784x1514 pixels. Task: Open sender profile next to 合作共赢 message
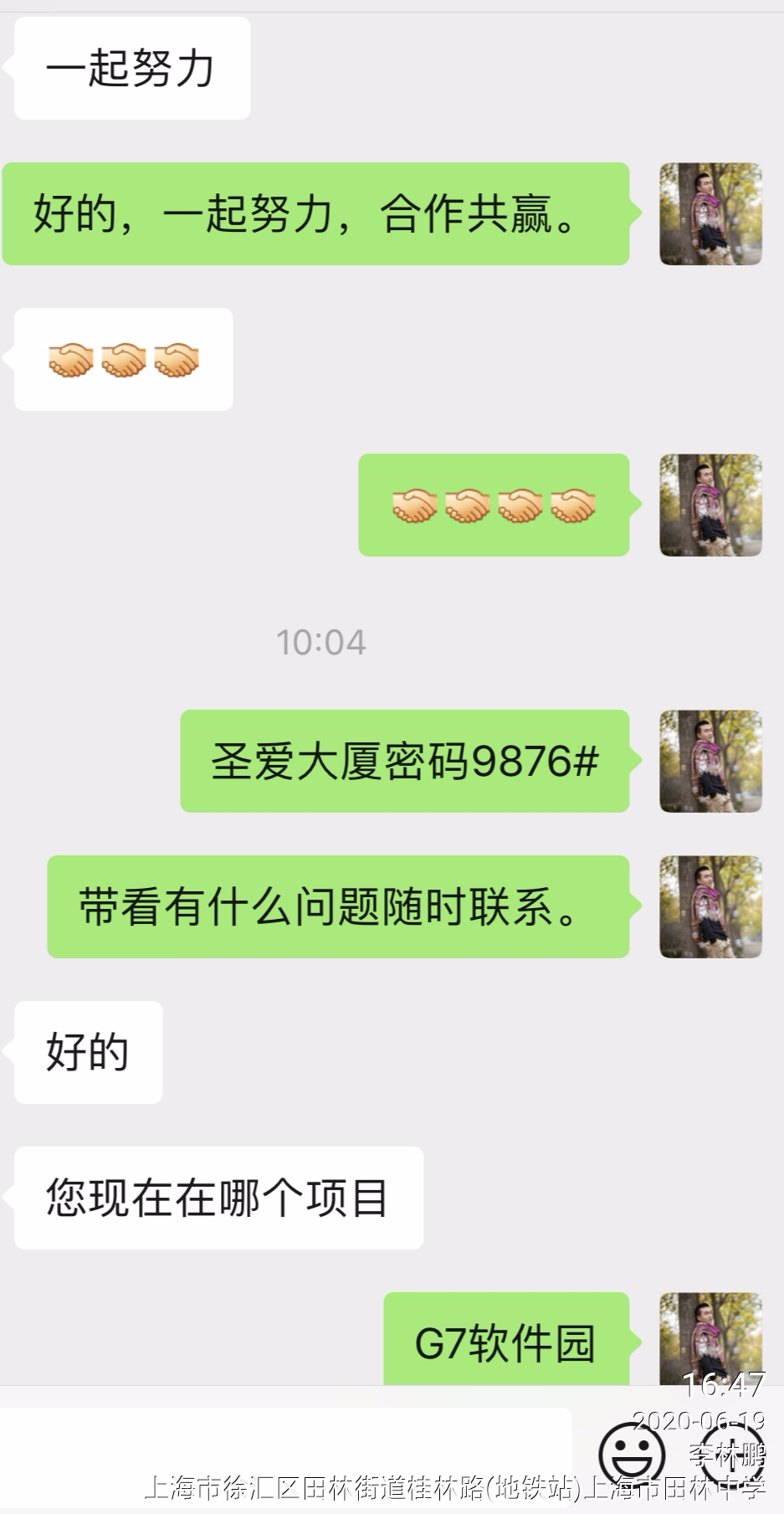click(710, 214)
